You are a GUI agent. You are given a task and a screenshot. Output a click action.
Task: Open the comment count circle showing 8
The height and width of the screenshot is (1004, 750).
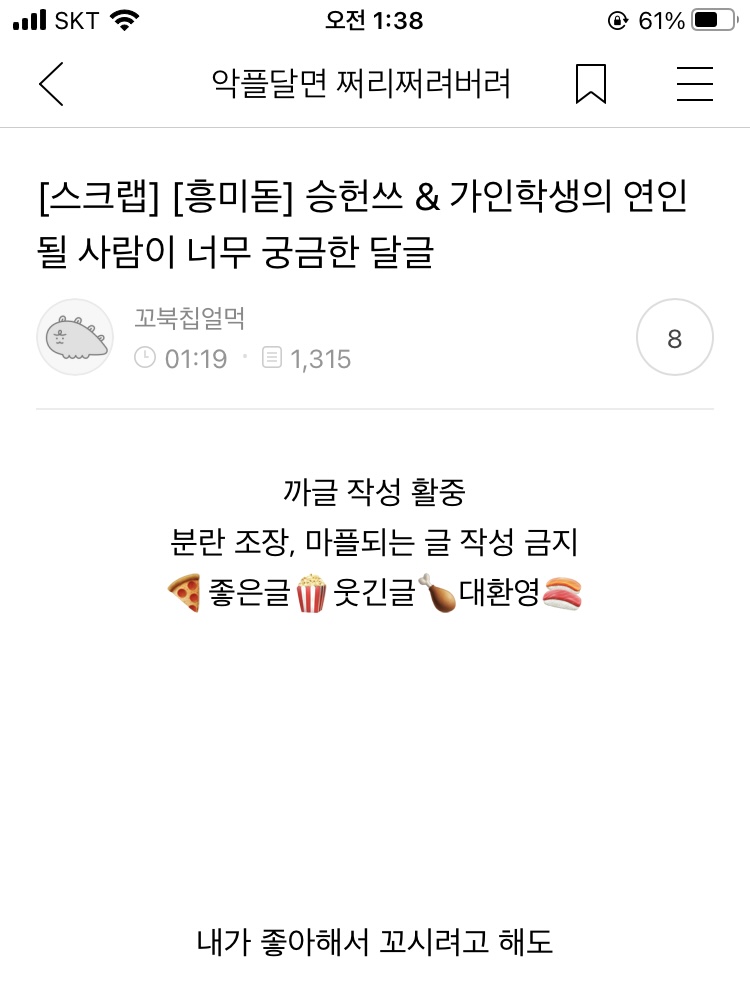coord(674,337)
